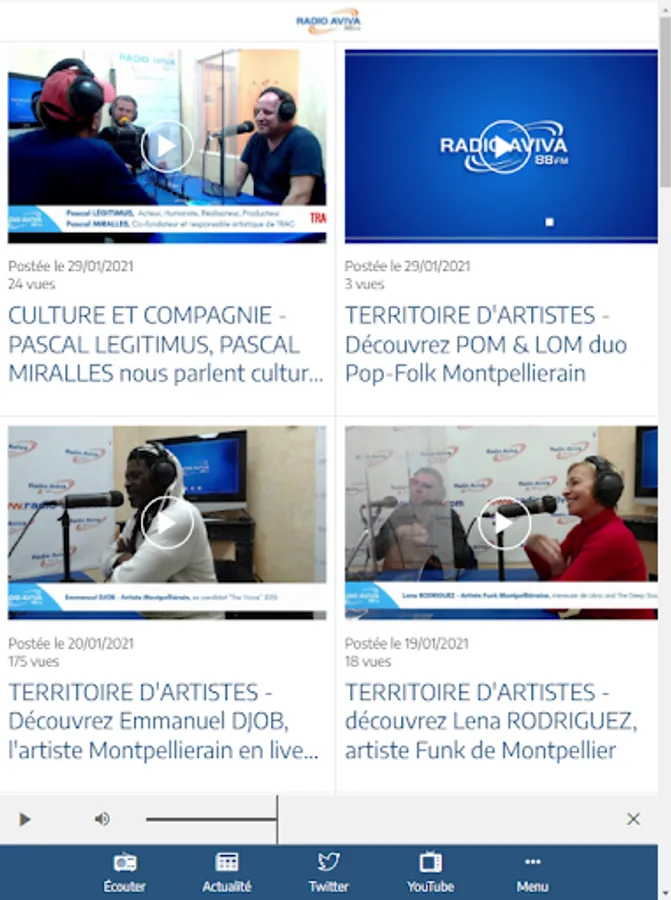Screen dimensions: 671x900
Task: Open the Twitter tab
Action: tap(328, 872)
